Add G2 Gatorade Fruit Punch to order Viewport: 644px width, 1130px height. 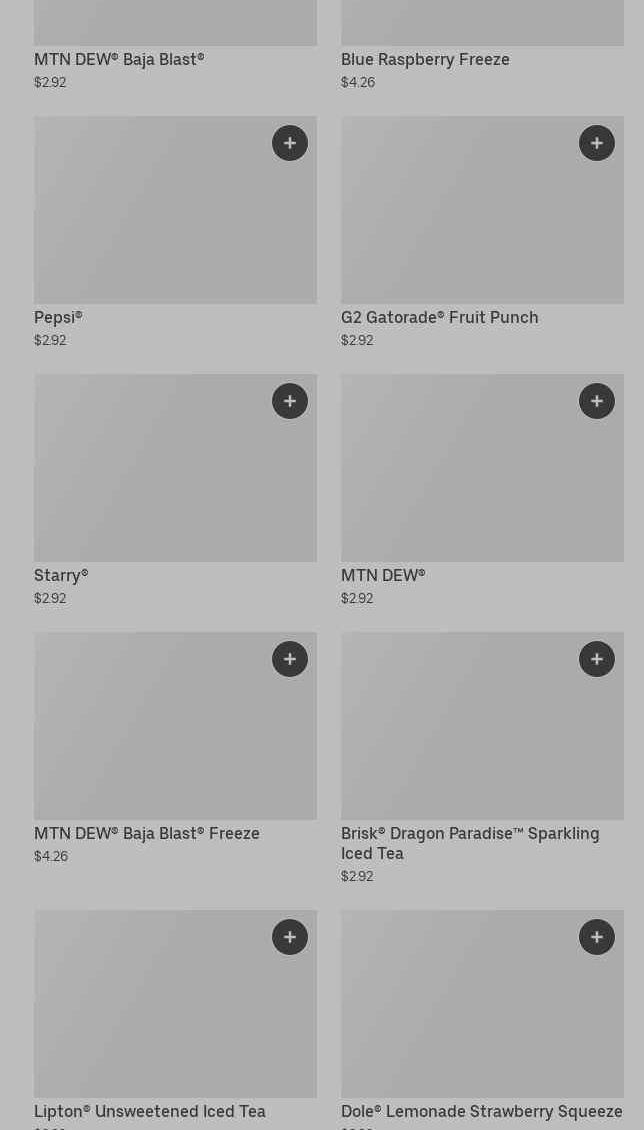597,143
